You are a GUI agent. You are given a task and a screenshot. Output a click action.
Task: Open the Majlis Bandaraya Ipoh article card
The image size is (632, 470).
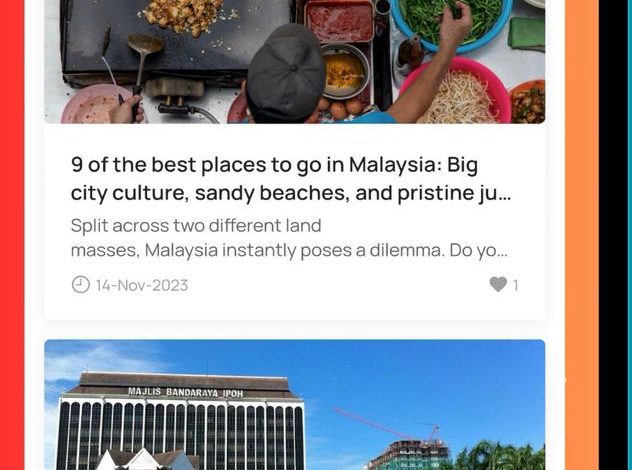pyautogui.click(x=294, y=405)
